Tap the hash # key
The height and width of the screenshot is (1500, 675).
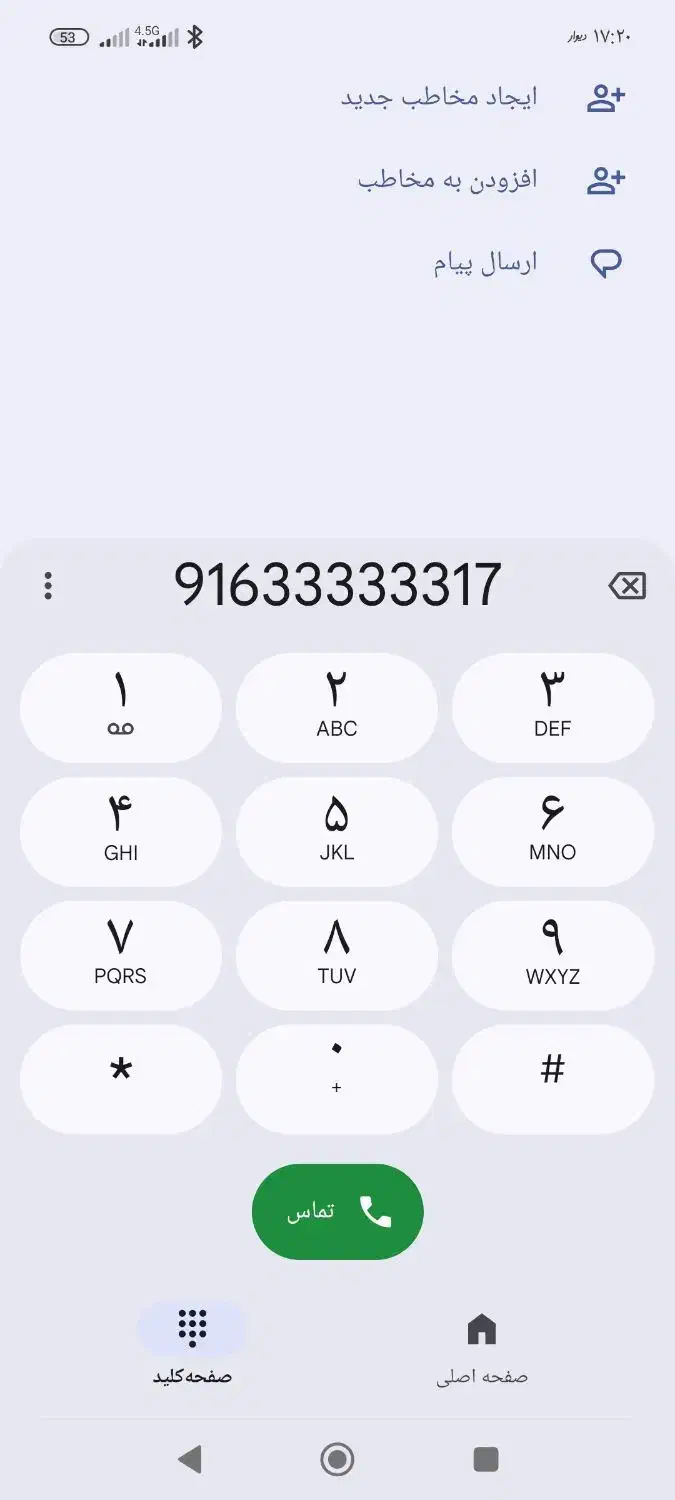point(553,1080)
